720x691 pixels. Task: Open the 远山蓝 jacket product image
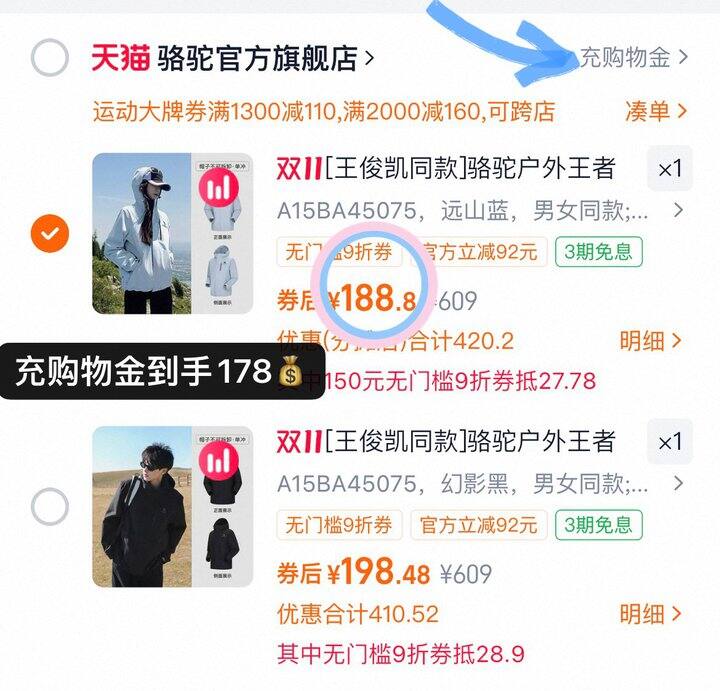tap(173, 234)
